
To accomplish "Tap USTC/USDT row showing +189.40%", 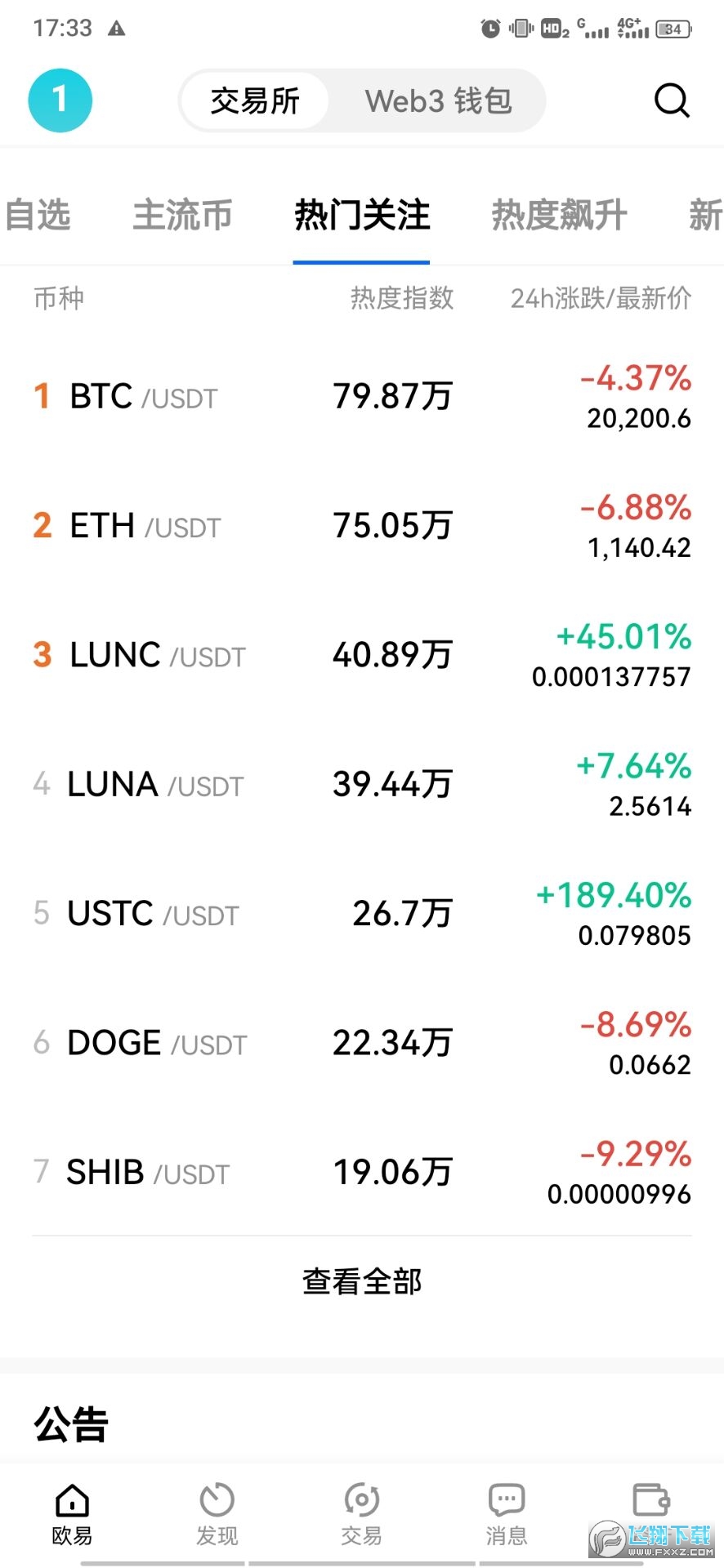I will [361, 913].
